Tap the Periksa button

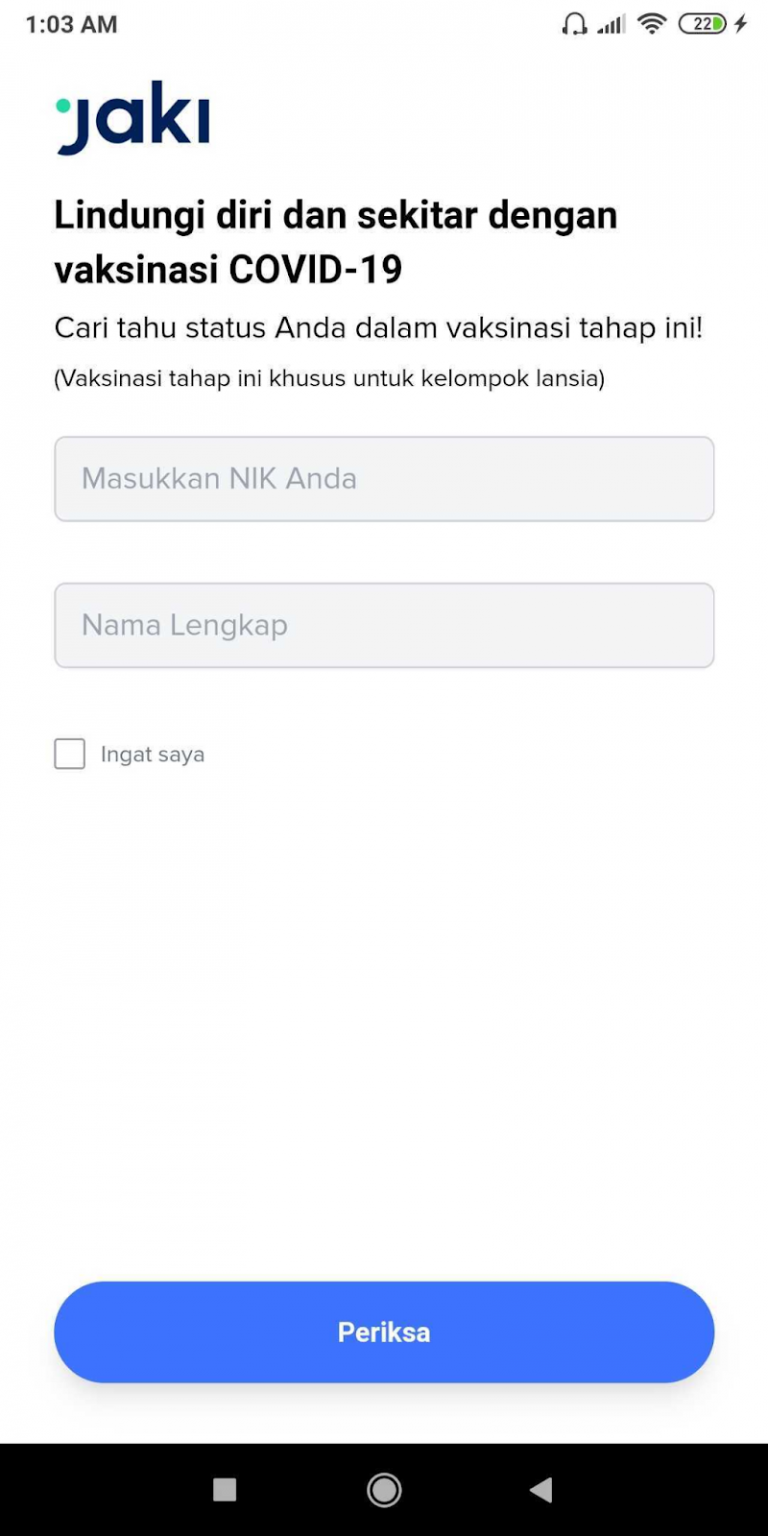(384, 1332)
